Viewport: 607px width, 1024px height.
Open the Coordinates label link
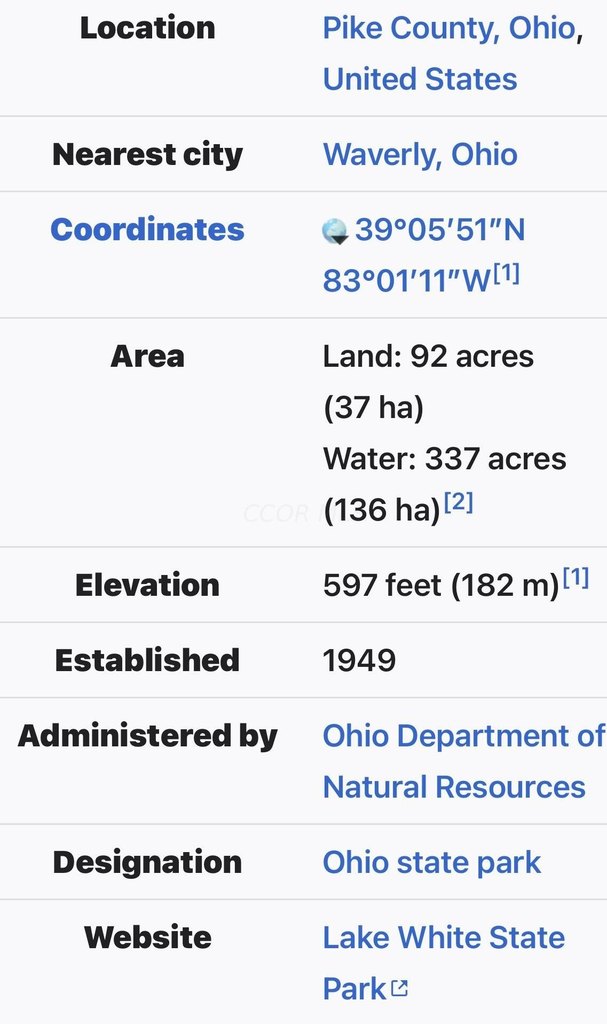click(147, 229)
